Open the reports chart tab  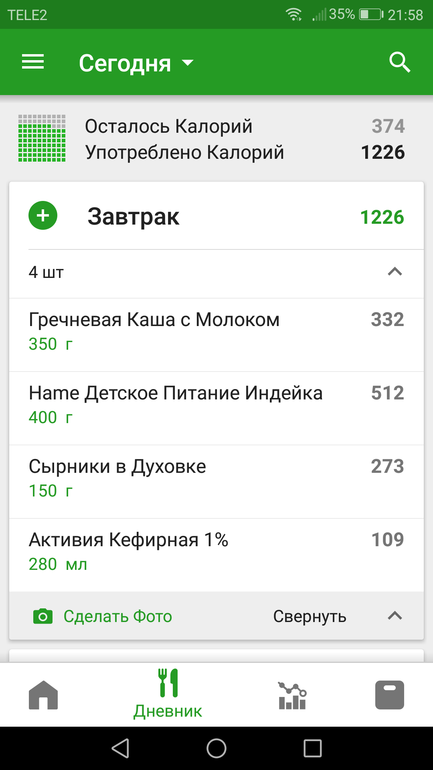pyautogui.click(x=292, y=695)
